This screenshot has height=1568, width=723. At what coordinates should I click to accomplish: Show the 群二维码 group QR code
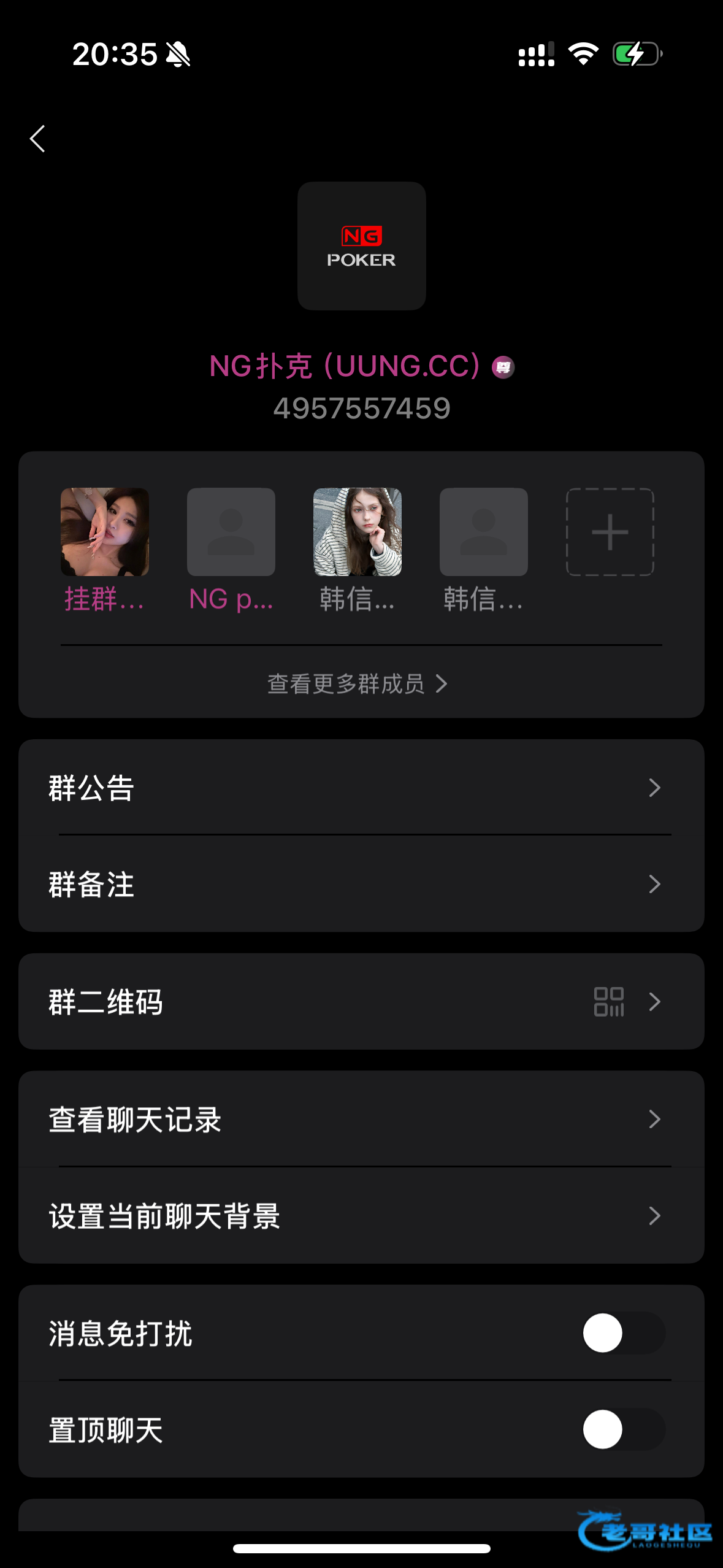(361, 1002)
